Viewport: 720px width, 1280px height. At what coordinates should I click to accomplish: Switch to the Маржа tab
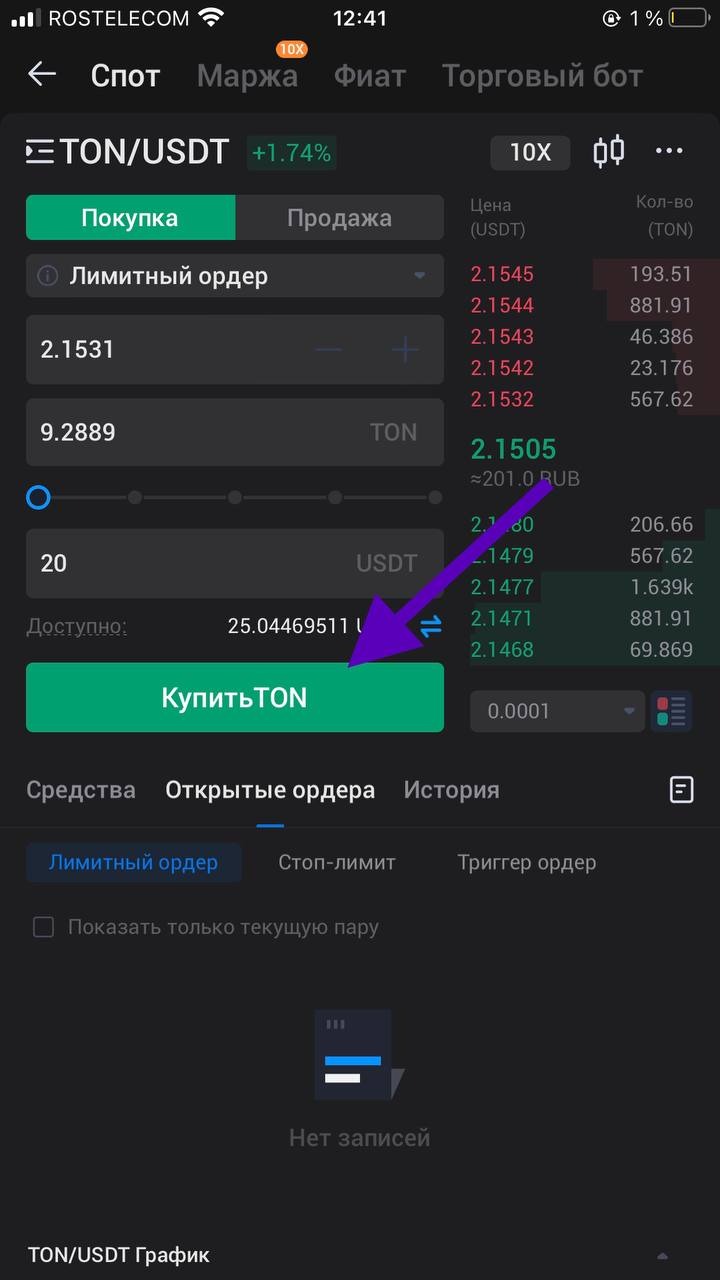pos(247,76)
